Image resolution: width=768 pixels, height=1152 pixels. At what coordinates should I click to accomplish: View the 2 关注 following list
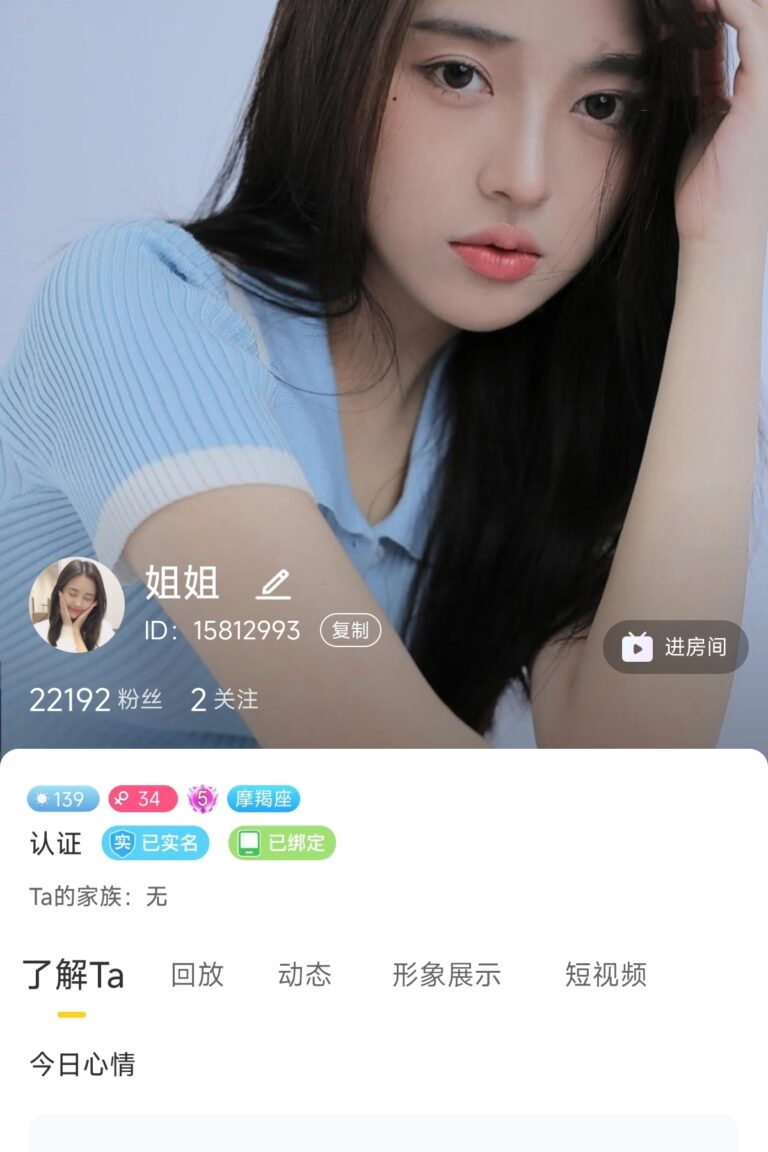coord(224,700)
